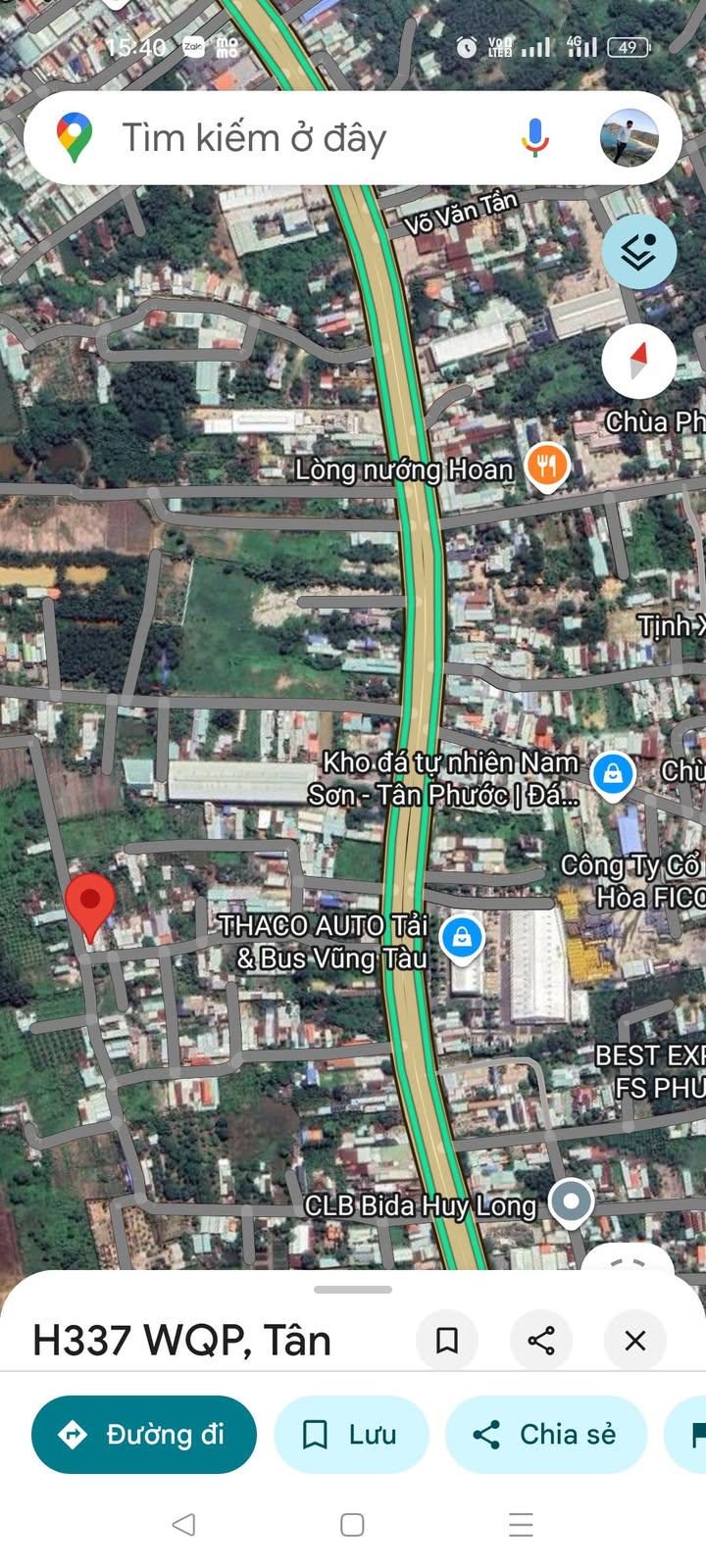Bookmark H337 WQP with the header icon
The height and width of the screenshot is (1568, 706).
447,1340
